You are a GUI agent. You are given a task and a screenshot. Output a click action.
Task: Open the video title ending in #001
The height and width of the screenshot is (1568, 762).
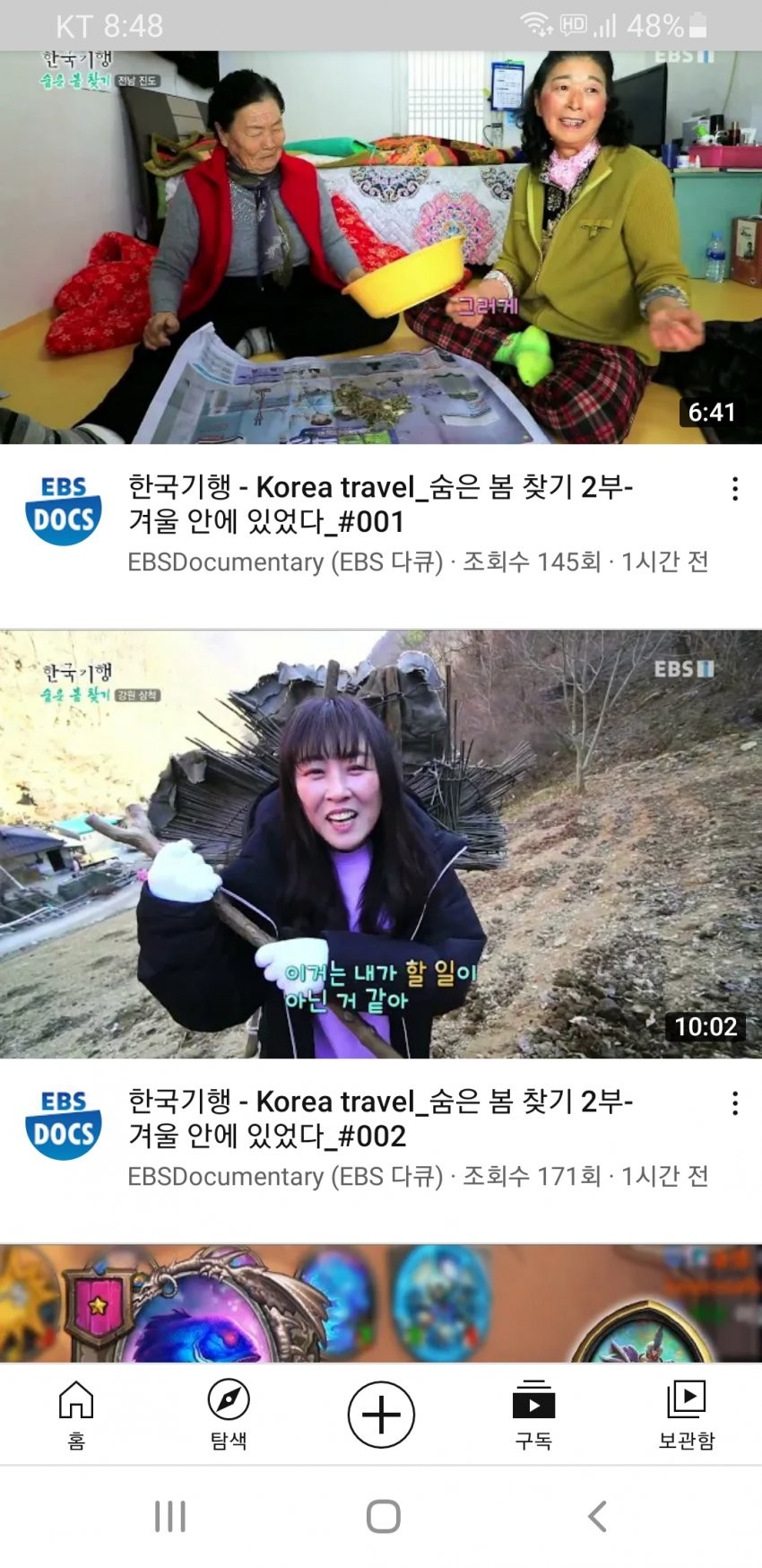381,504
